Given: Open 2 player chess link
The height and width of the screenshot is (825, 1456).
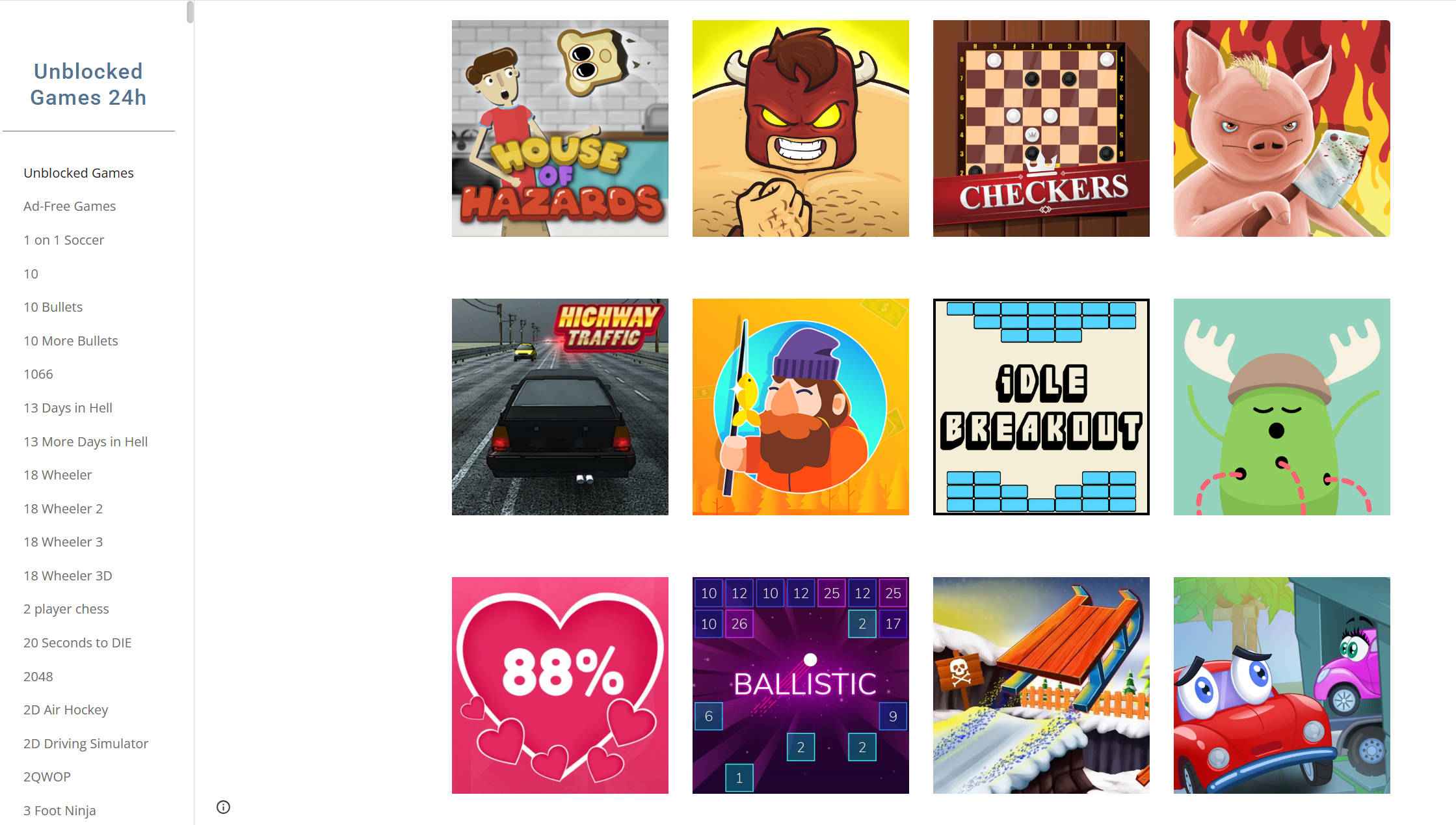Looking at the screenshot, I should pyautogui.click(x=66, y=609).
